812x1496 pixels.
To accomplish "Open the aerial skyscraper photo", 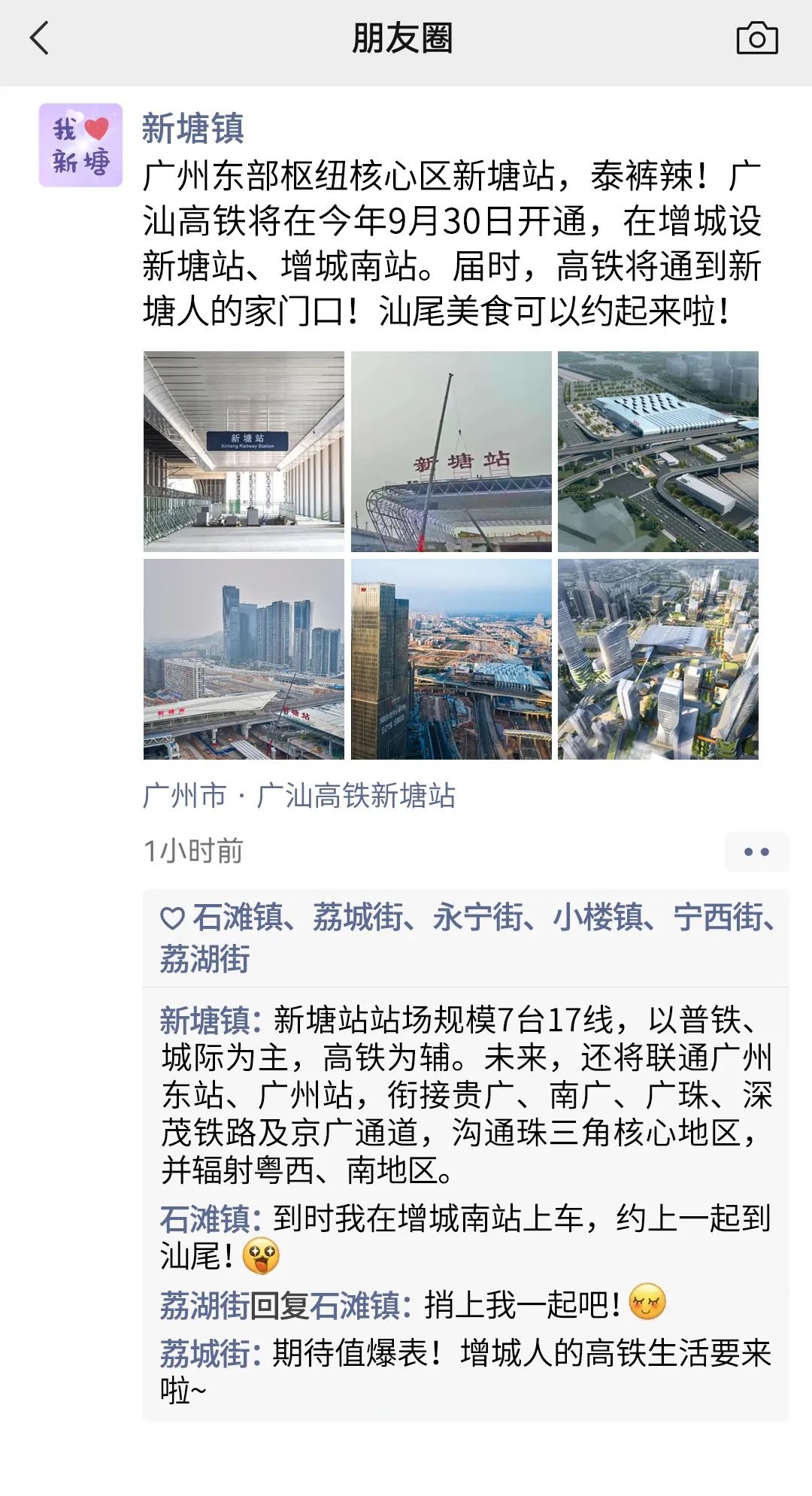I will point(453,661).
